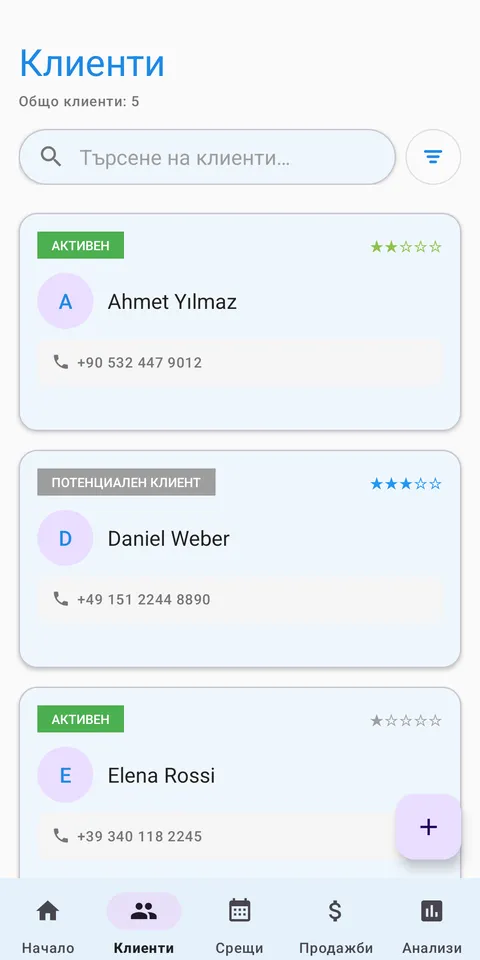Add a new client with plus button

pyautogui.click(x=429, y=827)
